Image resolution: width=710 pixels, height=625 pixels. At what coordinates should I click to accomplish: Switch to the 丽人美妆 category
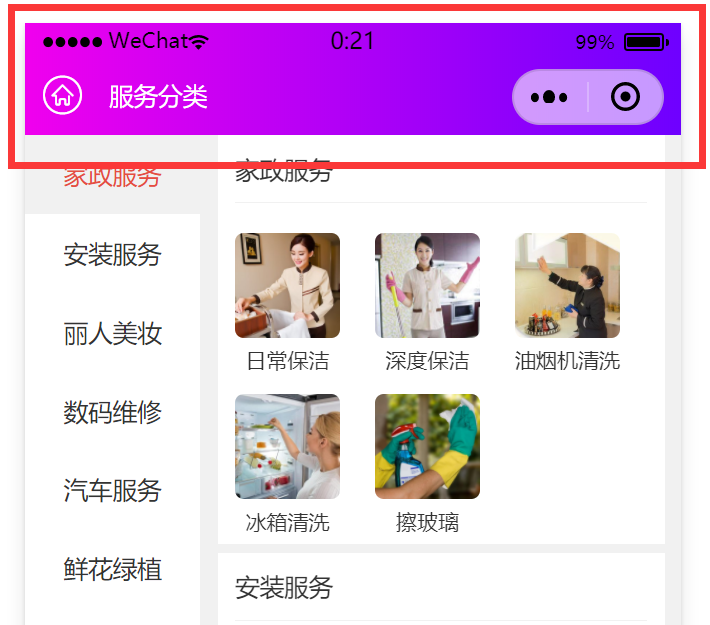click(x=112, y=333)
